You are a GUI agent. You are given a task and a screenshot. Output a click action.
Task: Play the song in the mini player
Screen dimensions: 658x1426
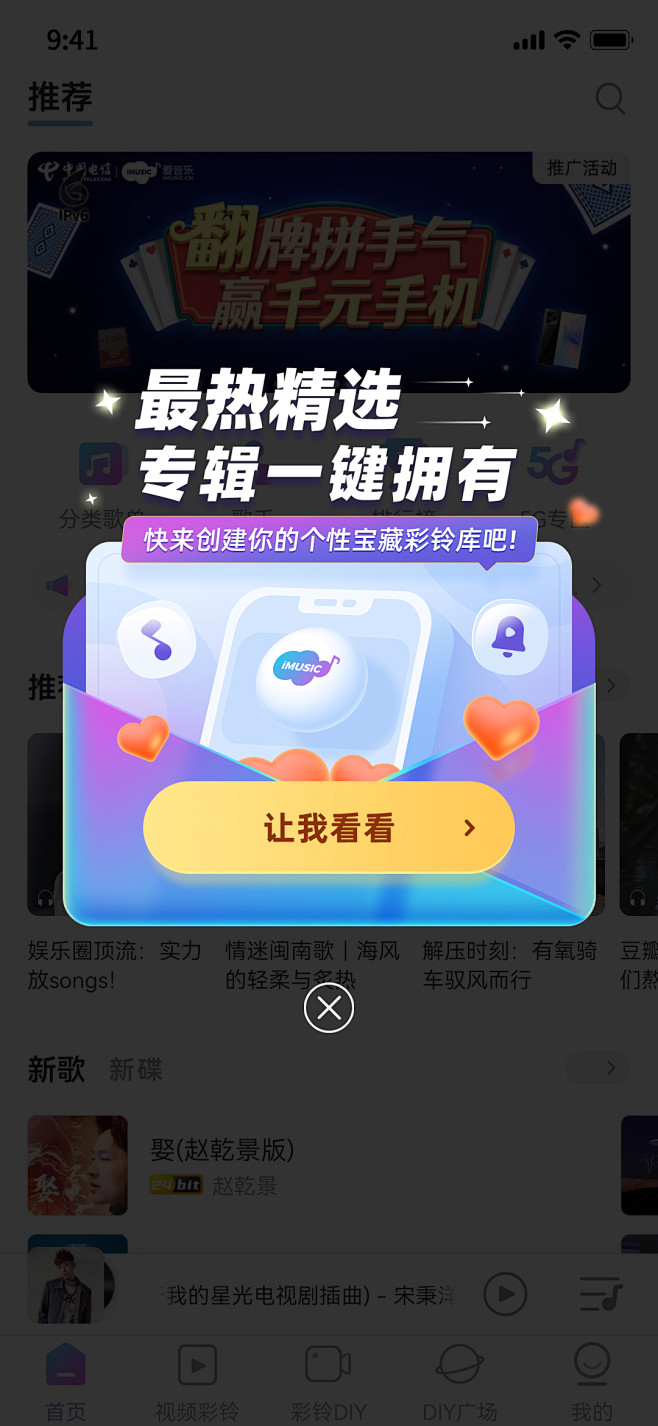click(505, 1294)
